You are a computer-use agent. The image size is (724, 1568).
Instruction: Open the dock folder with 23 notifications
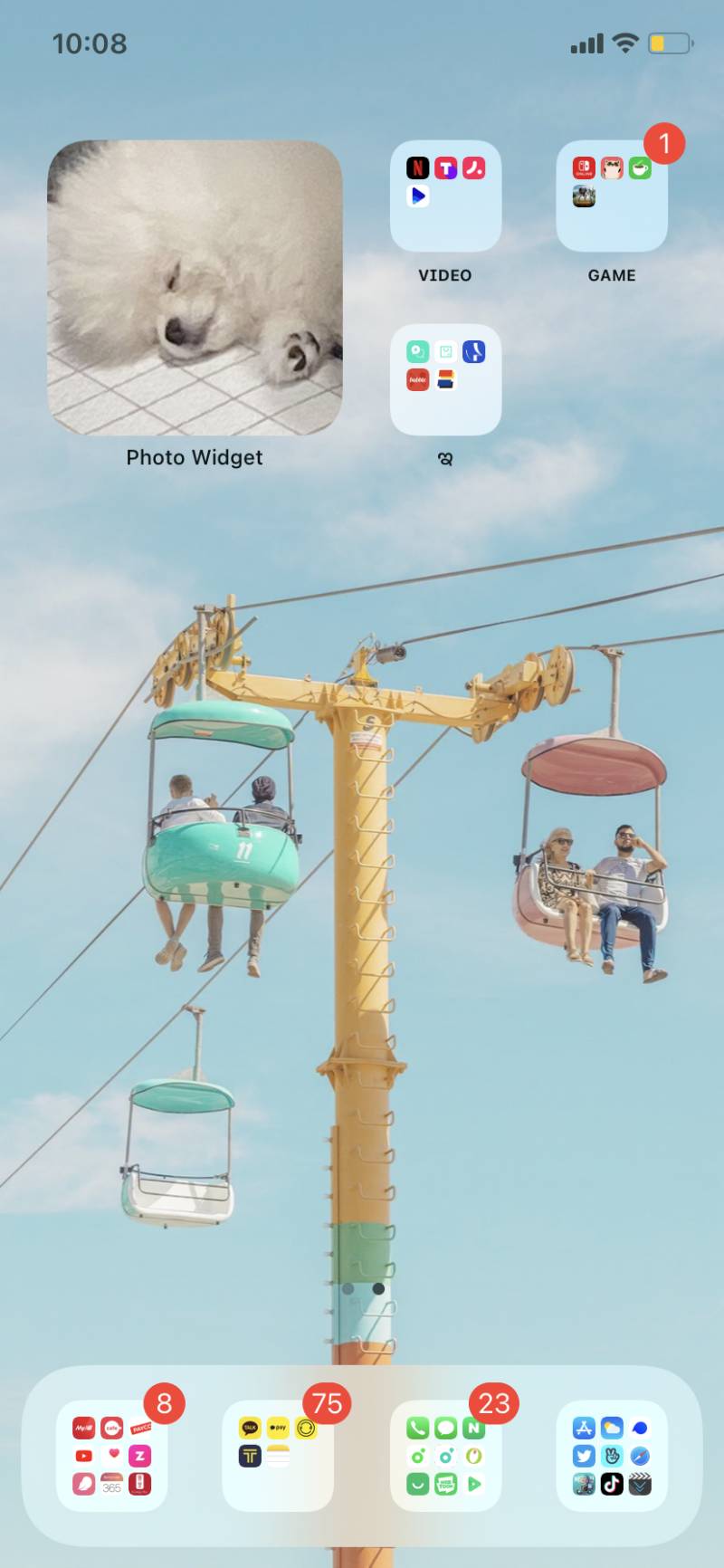click(445, 1456)
